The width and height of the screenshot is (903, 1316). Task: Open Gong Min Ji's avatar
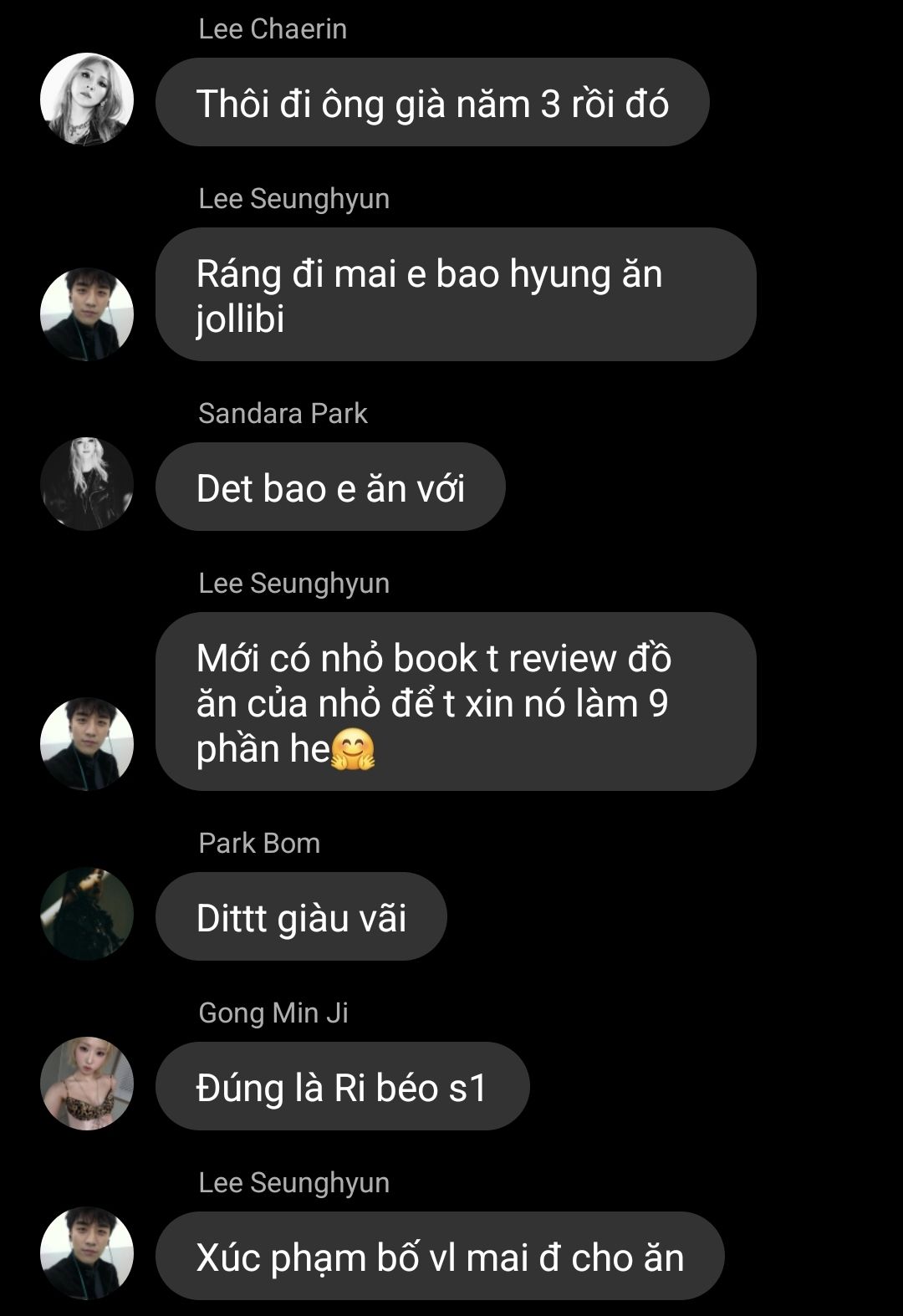point(87,1083)
